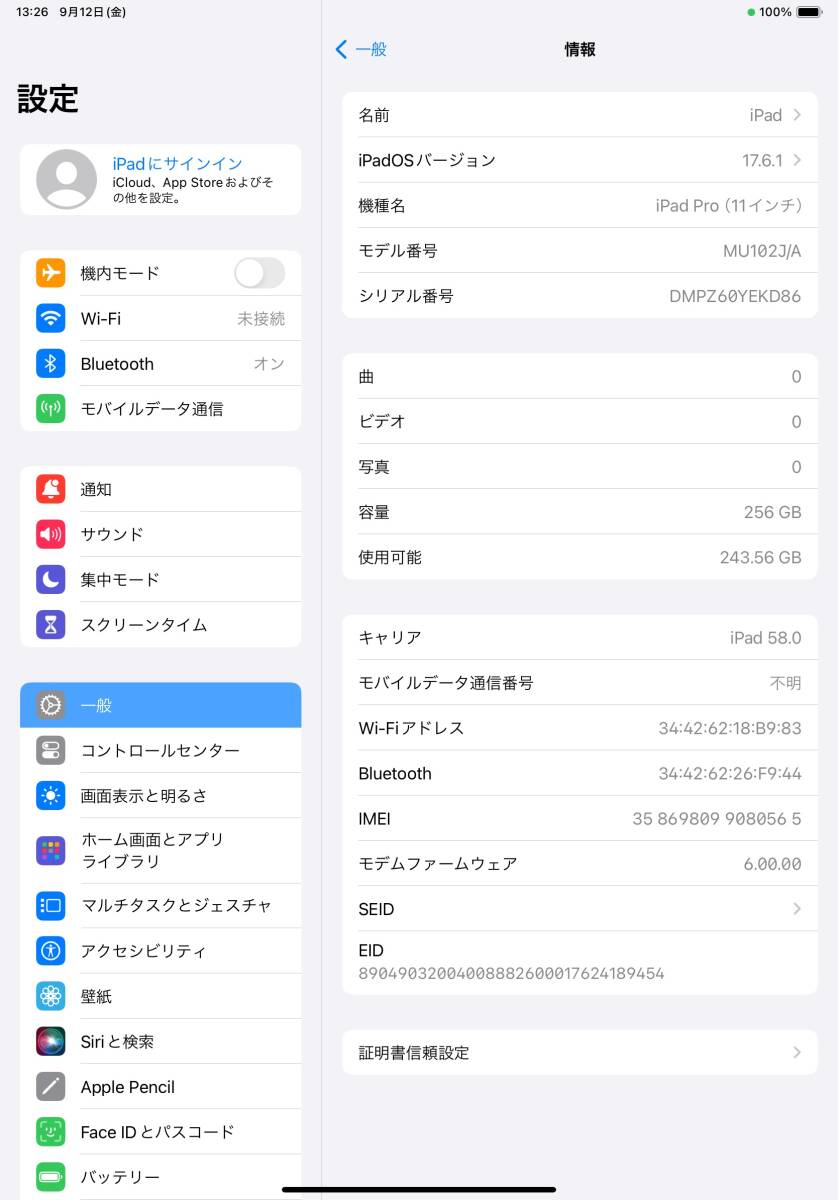Viewport: 838px width, 1200px height.
Task: Tap iPadにサインイン to sign in
Action: [177, 164]
